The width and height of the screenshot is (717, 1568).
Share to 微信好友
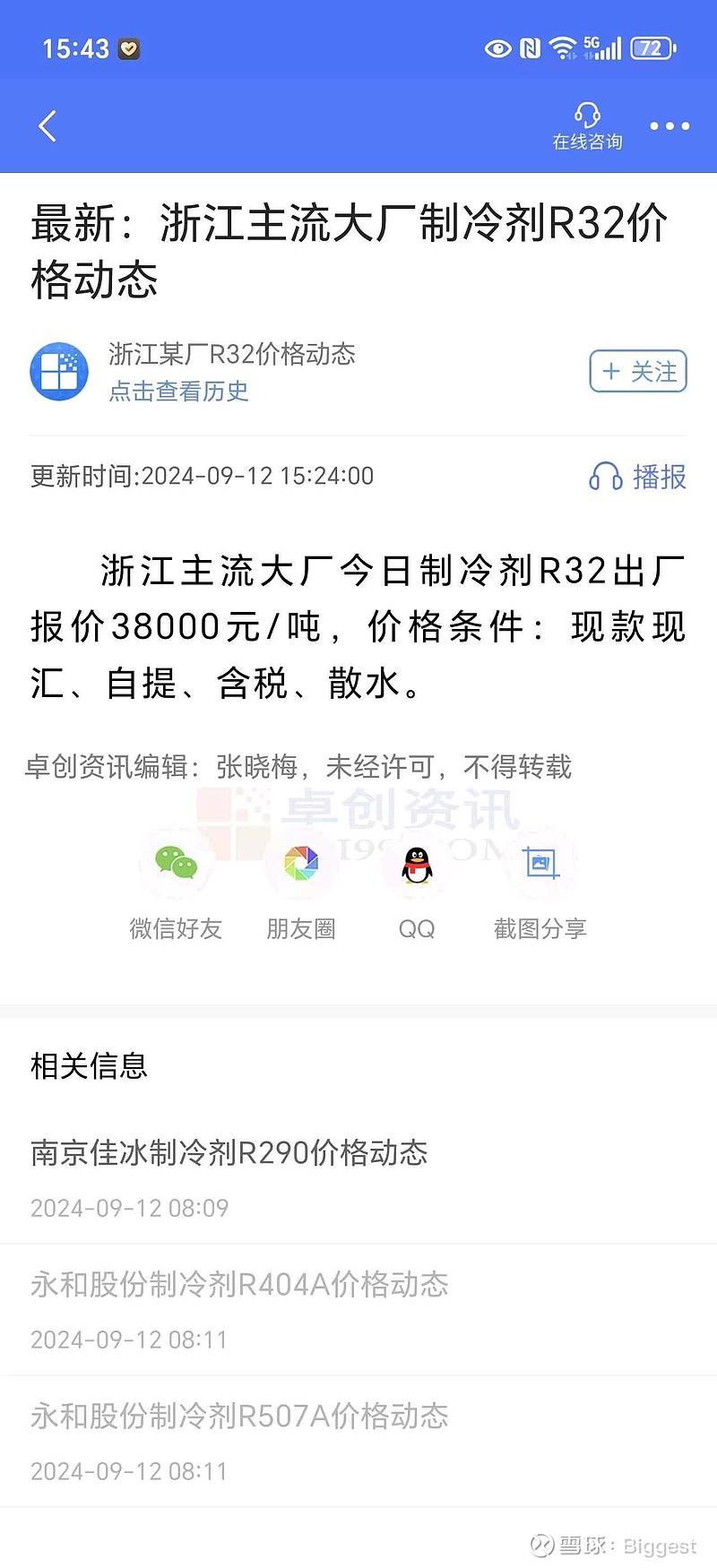[x=176, y=889]
